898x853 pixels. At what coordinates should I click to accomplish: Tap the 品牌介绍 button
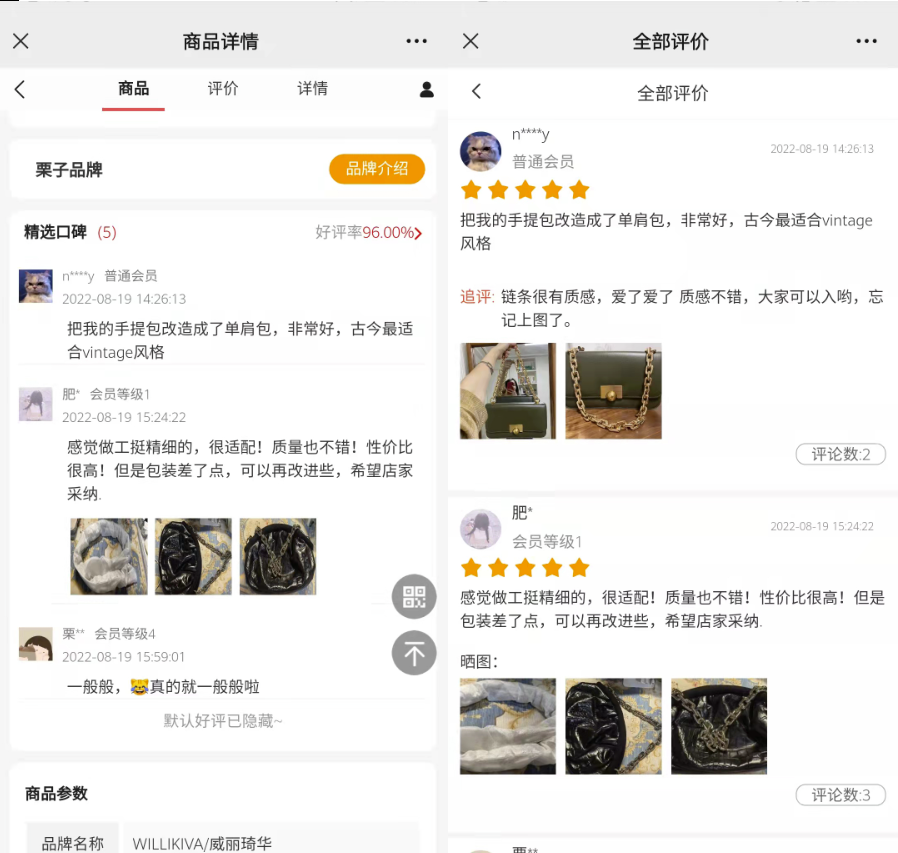point(377,170)
